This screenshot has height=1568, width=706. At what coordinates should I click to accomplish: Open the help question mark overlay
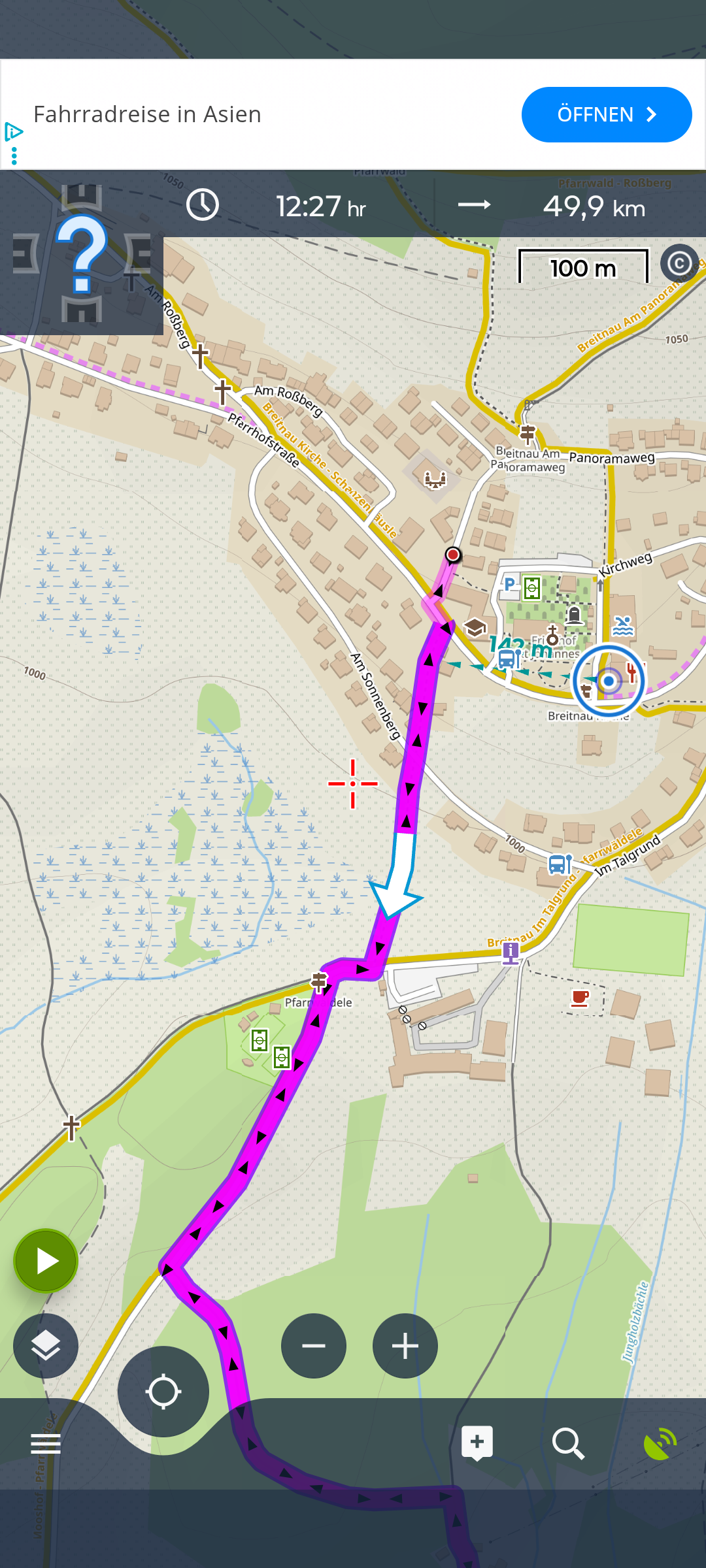[81, 254]
